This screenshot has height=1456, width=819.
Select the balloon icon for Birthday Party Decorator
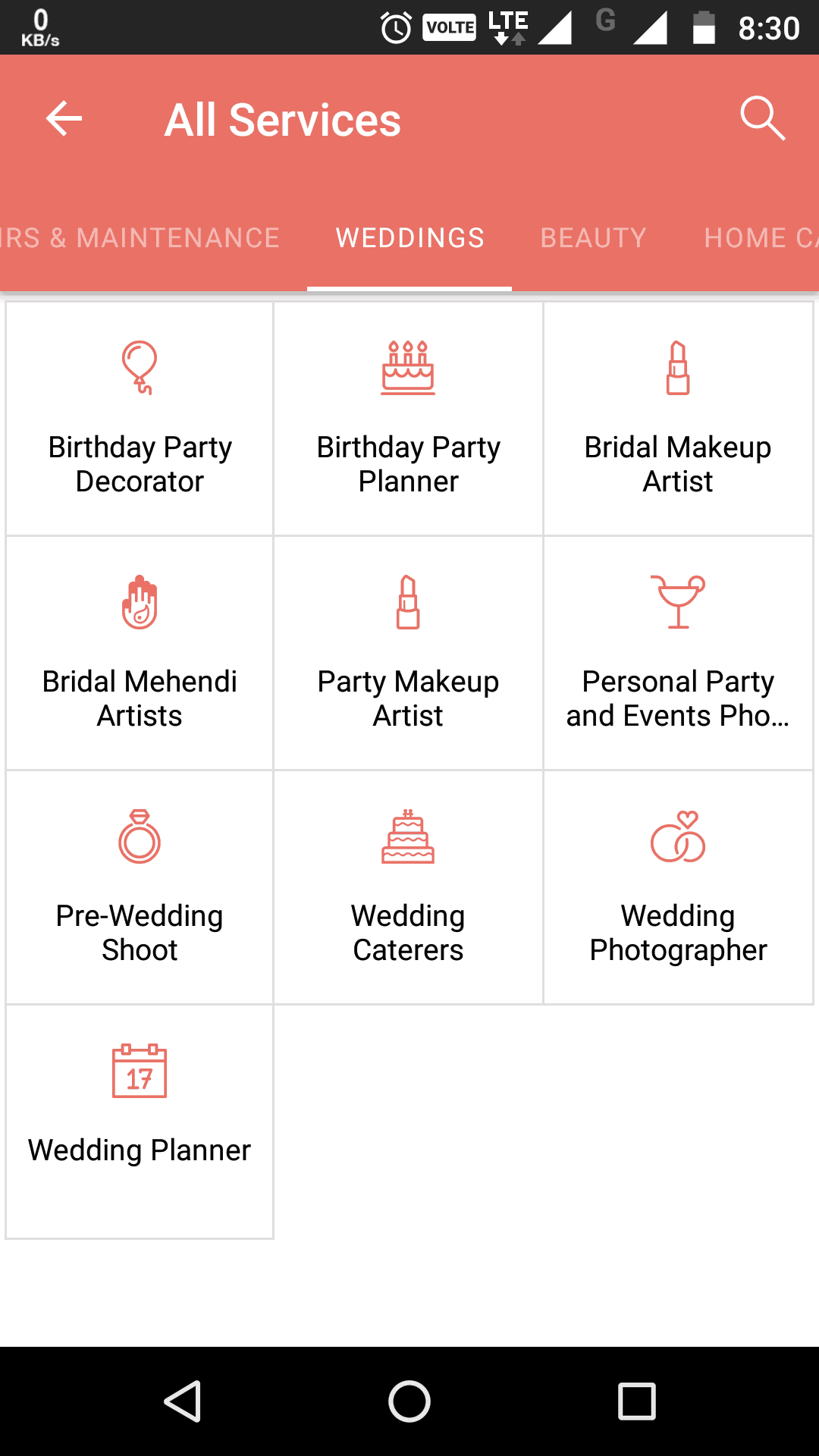[x=139, y=369]
